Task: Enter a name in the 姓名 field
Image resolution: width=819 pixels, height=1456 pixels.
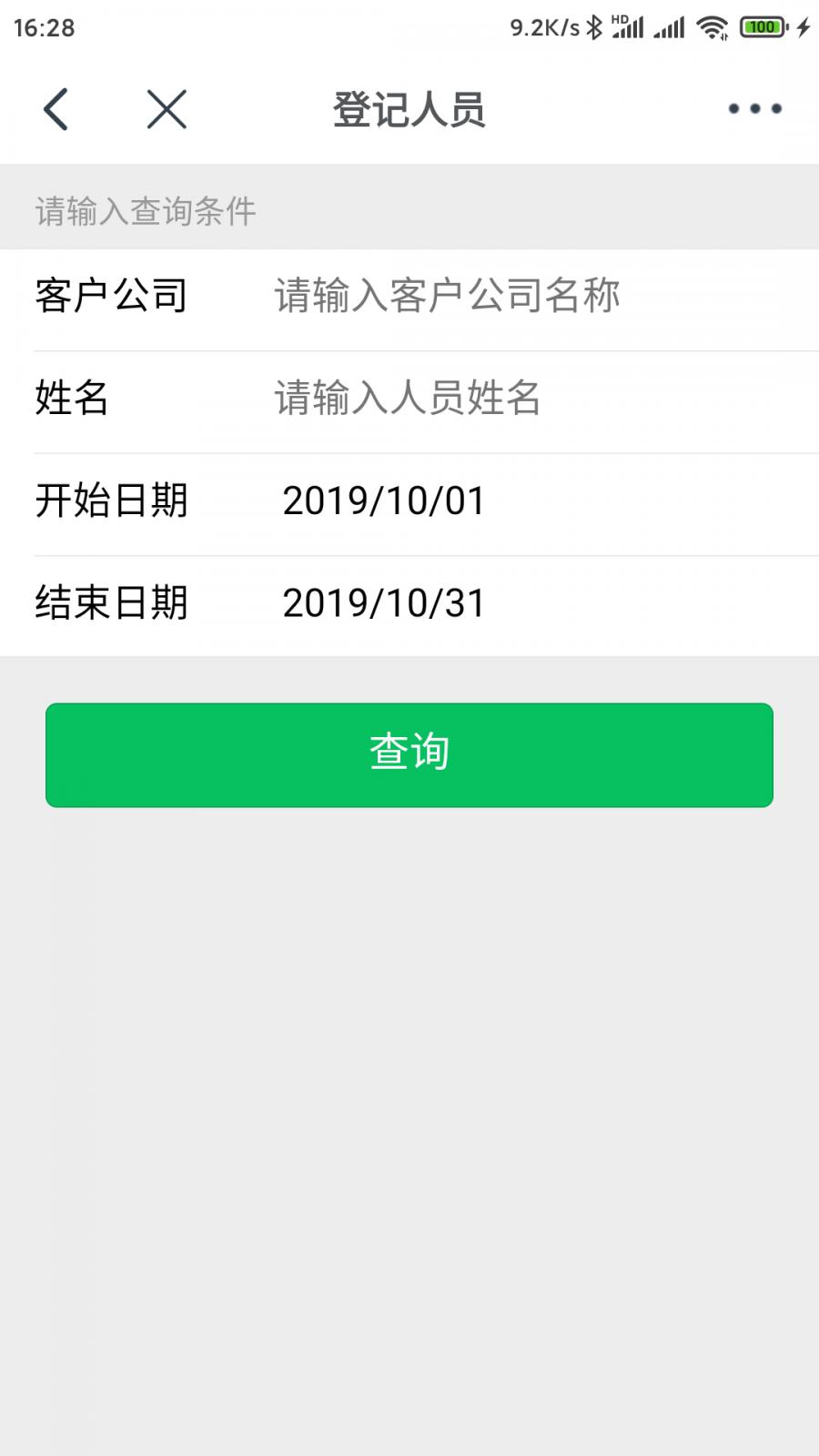Action: 528,399
